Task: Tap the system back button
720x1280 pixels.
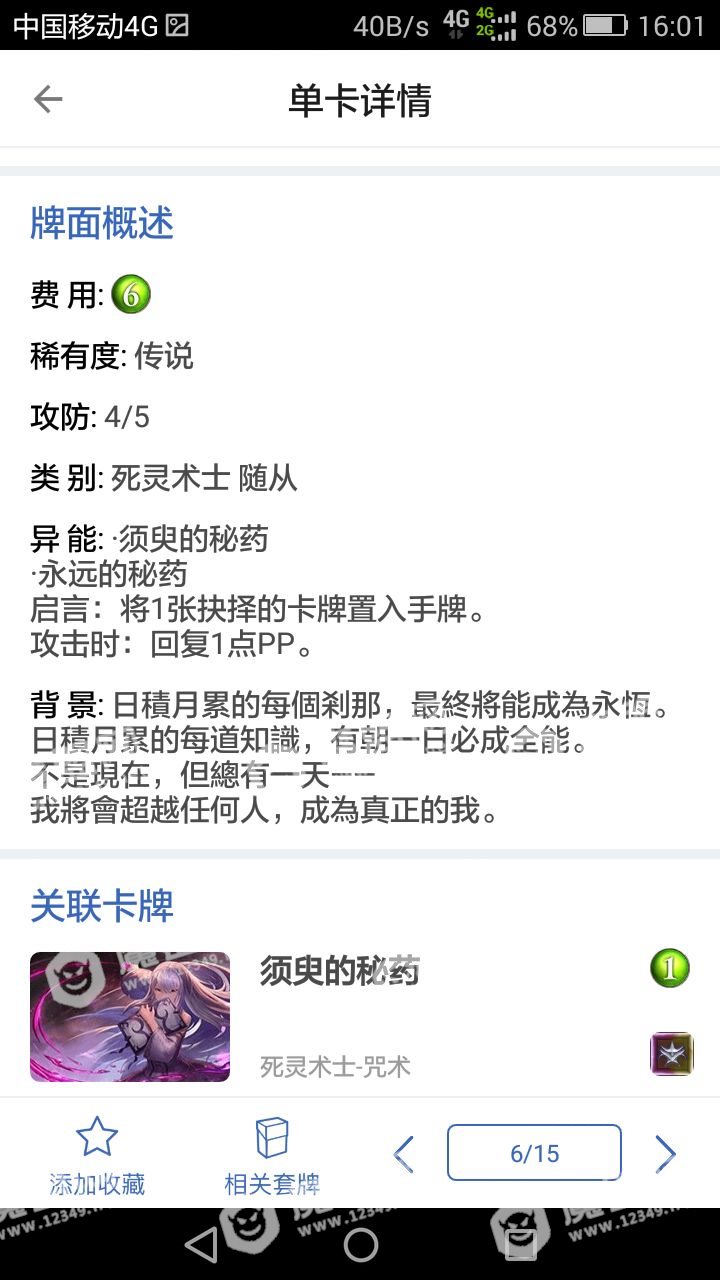Action: click(x=201, y=1244)
